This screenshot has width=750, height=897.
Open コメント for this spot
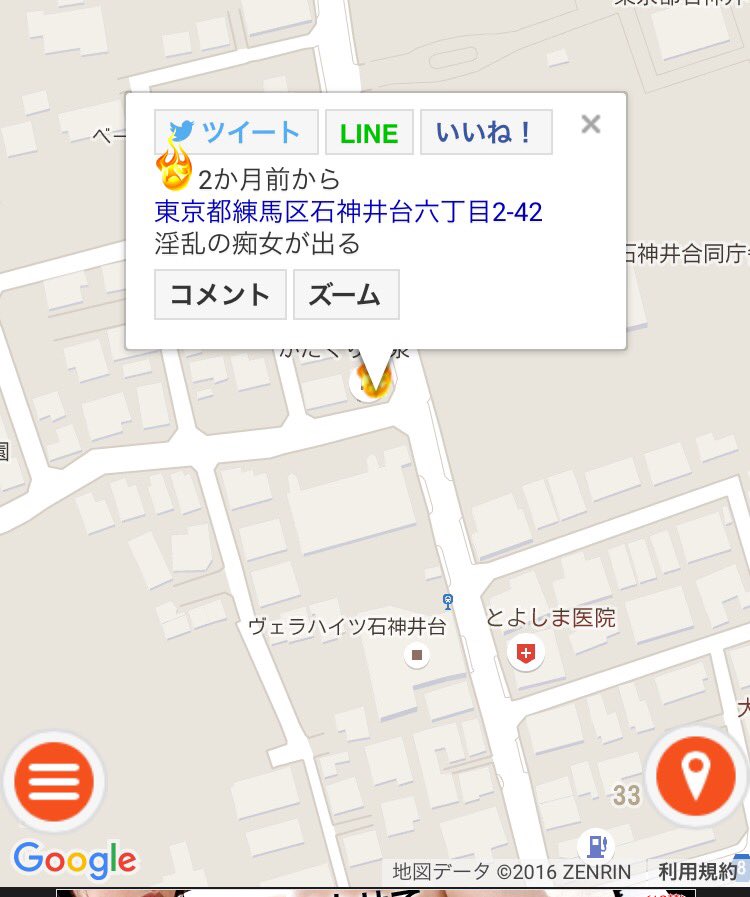220,295
